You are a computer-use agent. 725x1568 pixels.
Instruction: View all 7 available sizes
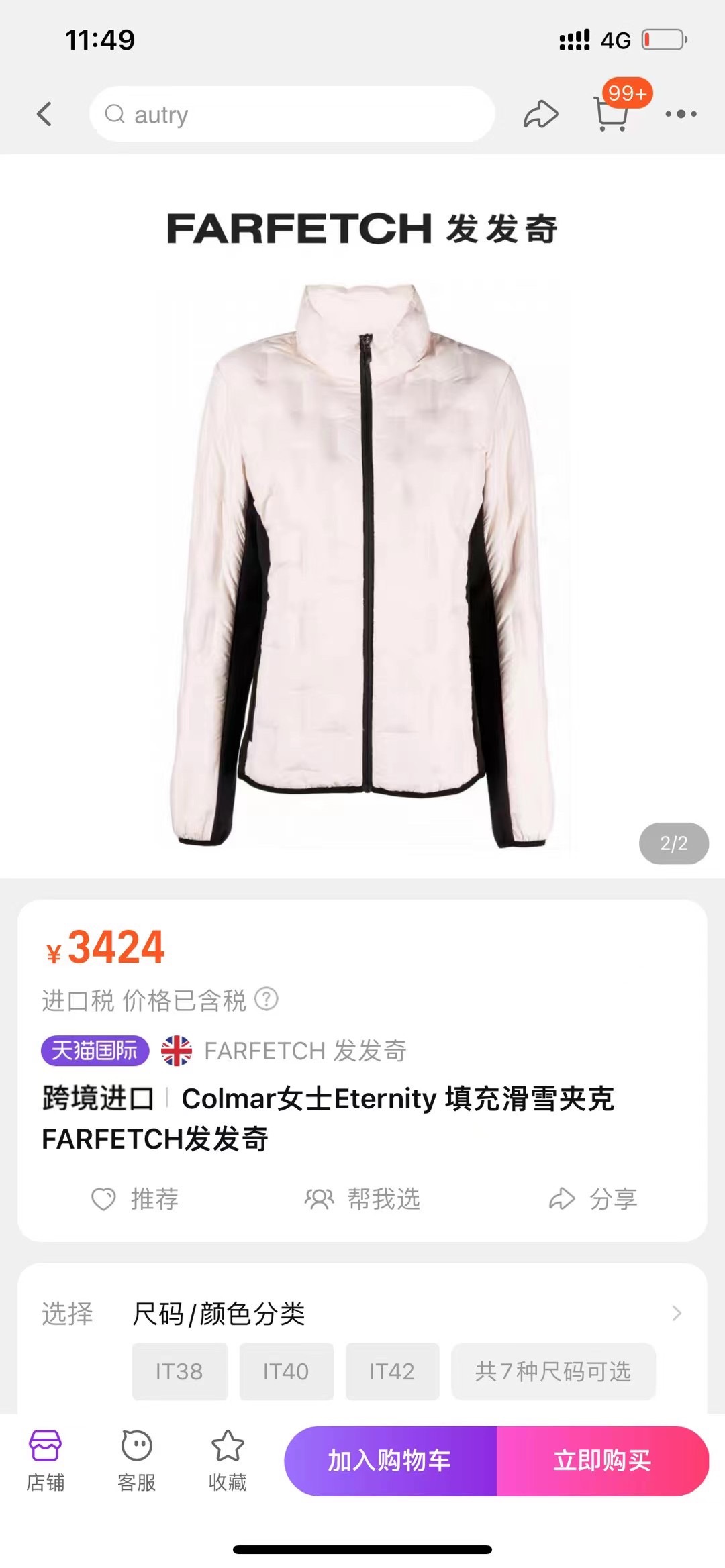[x=553, y=1371]
